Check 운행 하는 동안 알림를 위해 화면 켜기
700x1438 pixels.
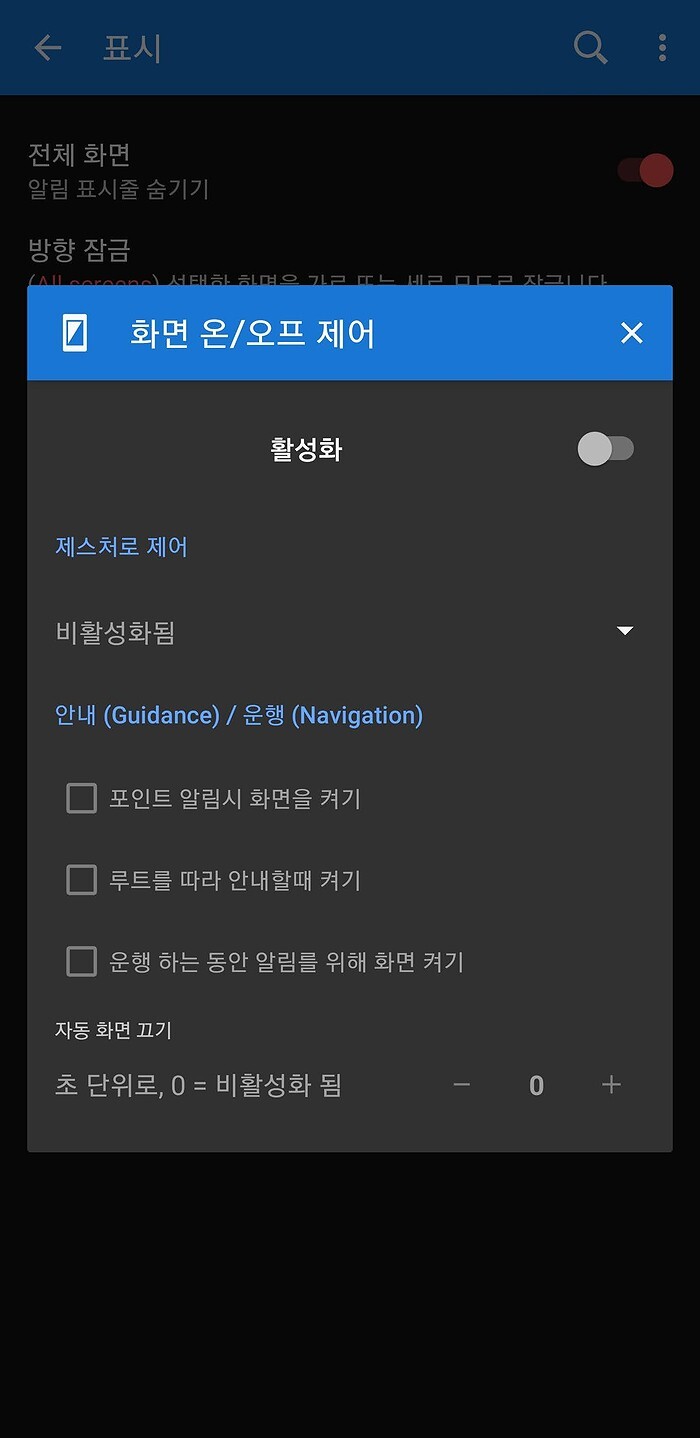tap(81, 962)
